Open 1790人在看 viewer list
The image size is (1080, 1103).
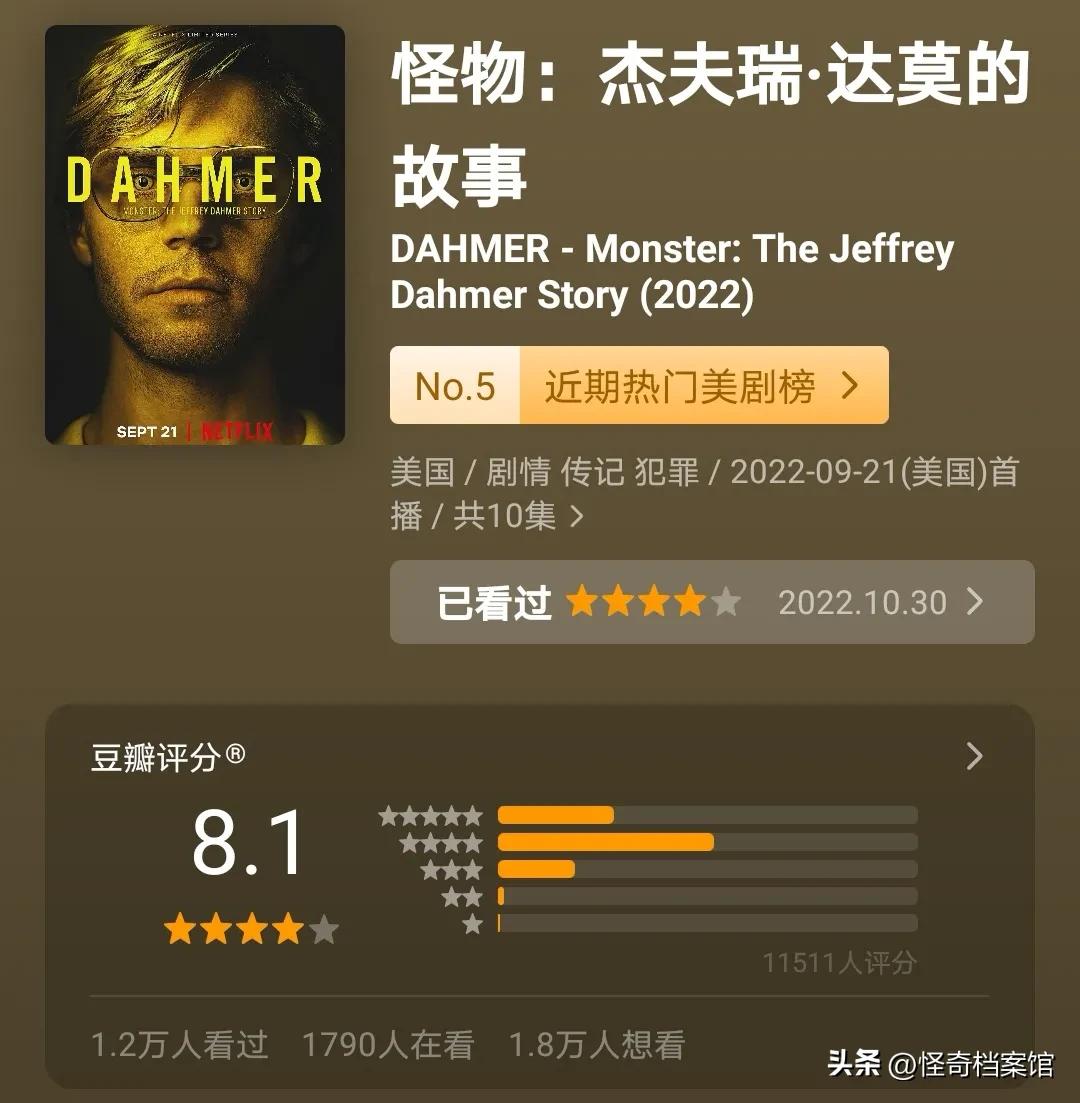(x=390, y=1046)
